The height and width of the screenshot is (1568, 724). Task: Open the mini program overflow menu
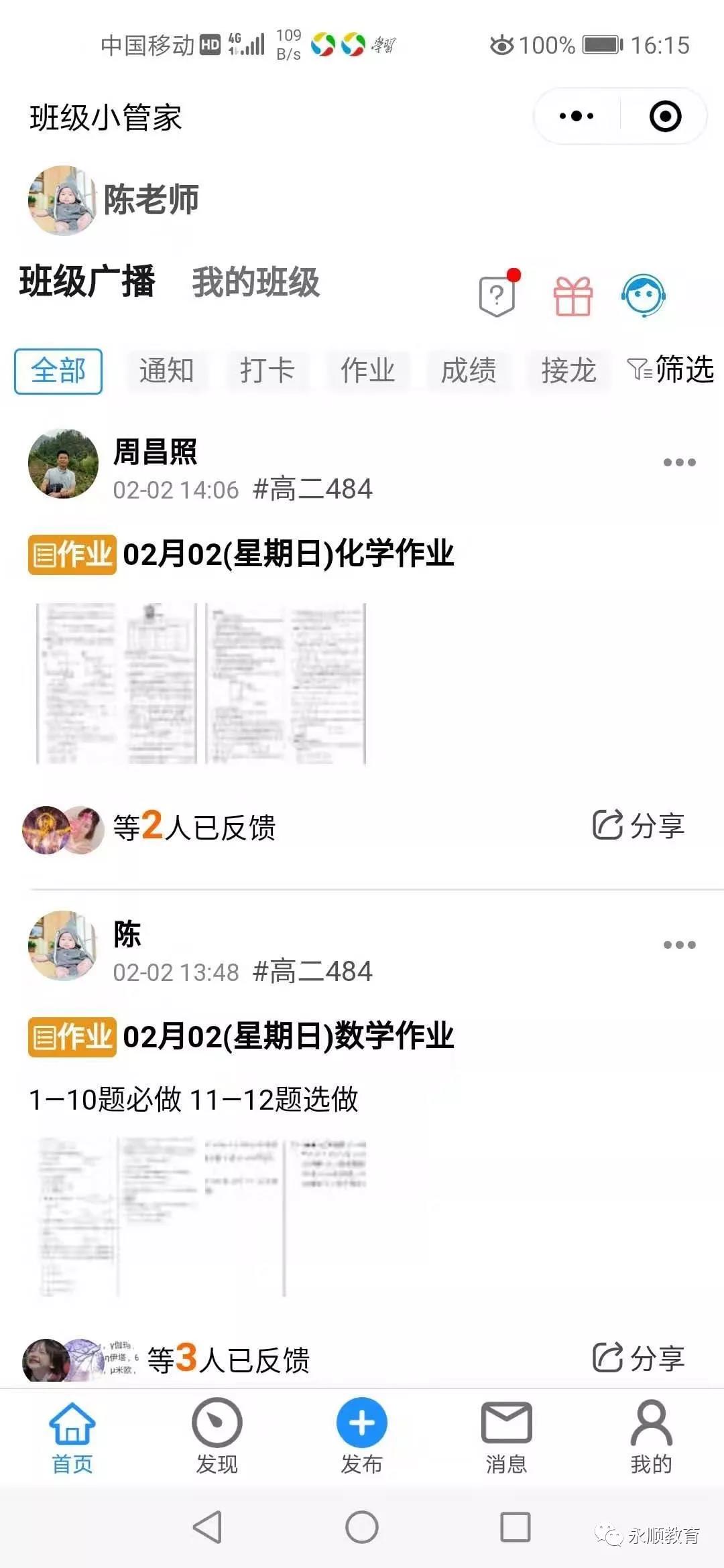pos(577,117)
